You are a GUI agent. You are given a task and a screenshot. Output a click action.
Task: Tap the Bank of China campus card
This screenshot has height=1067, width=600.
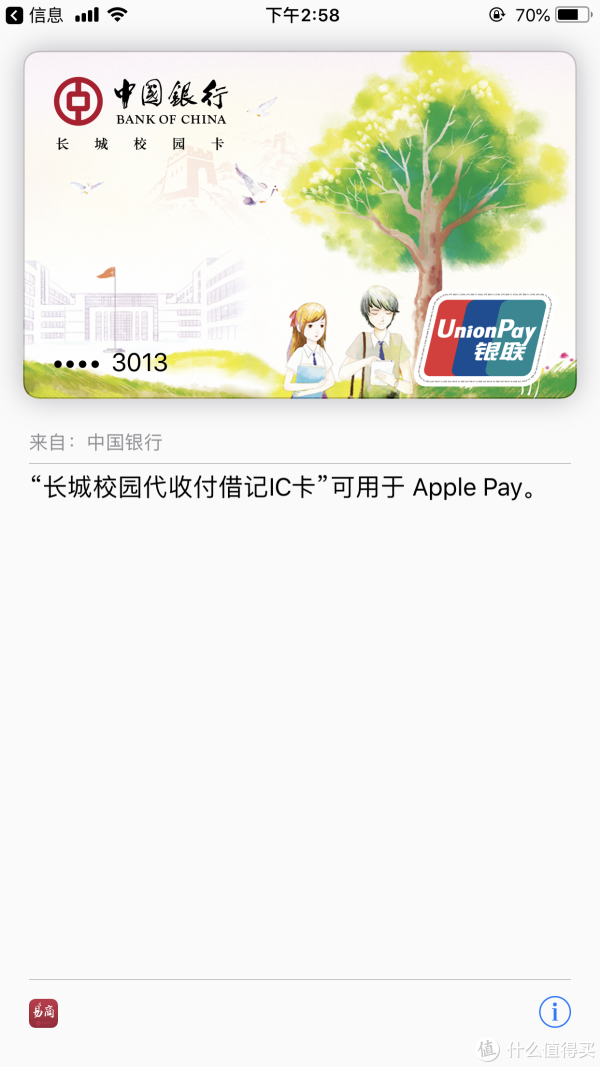(x=300, y=225)
